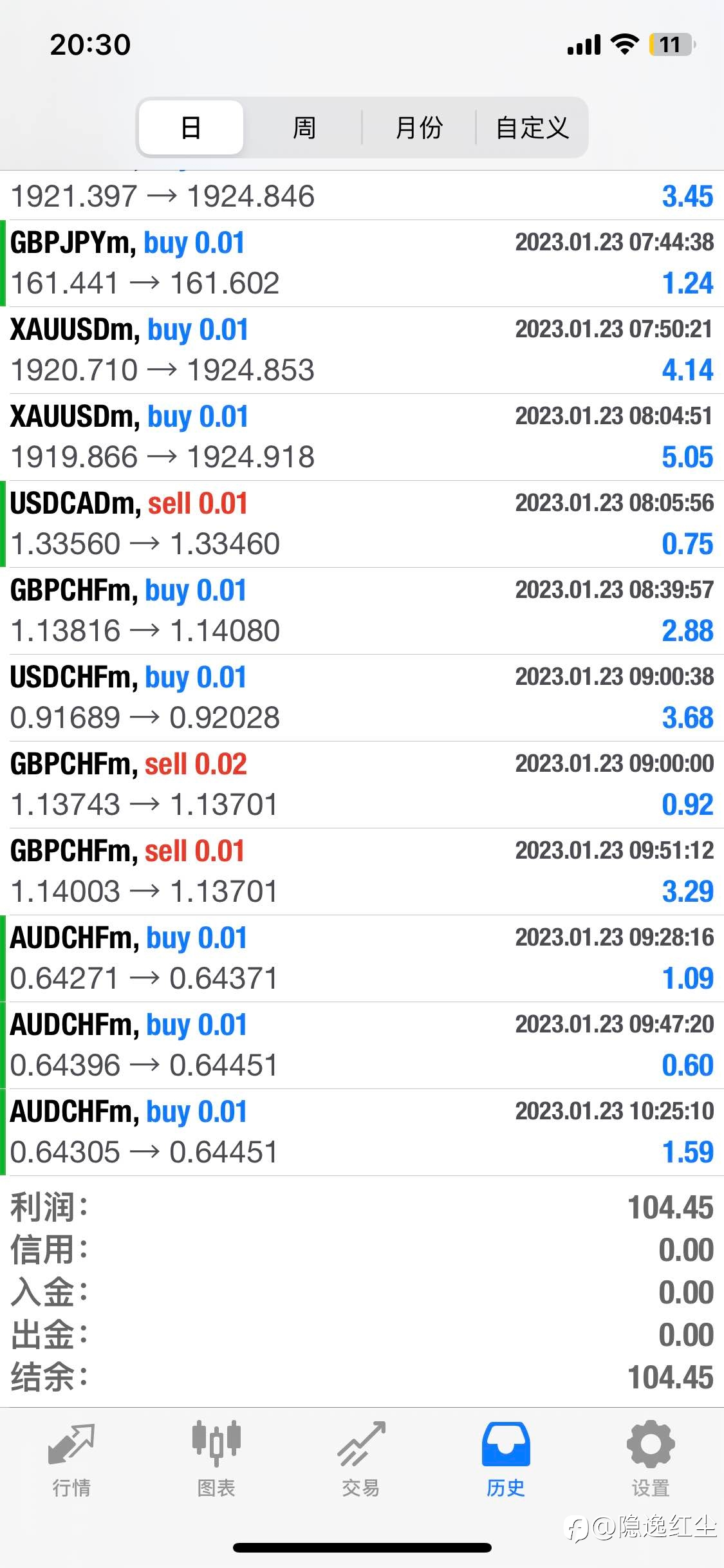Expand the GBPJPYm buy trade at 07:44:38
Image resolution: width=724 pixels, height=1568 pixels.
pos(362,263)
